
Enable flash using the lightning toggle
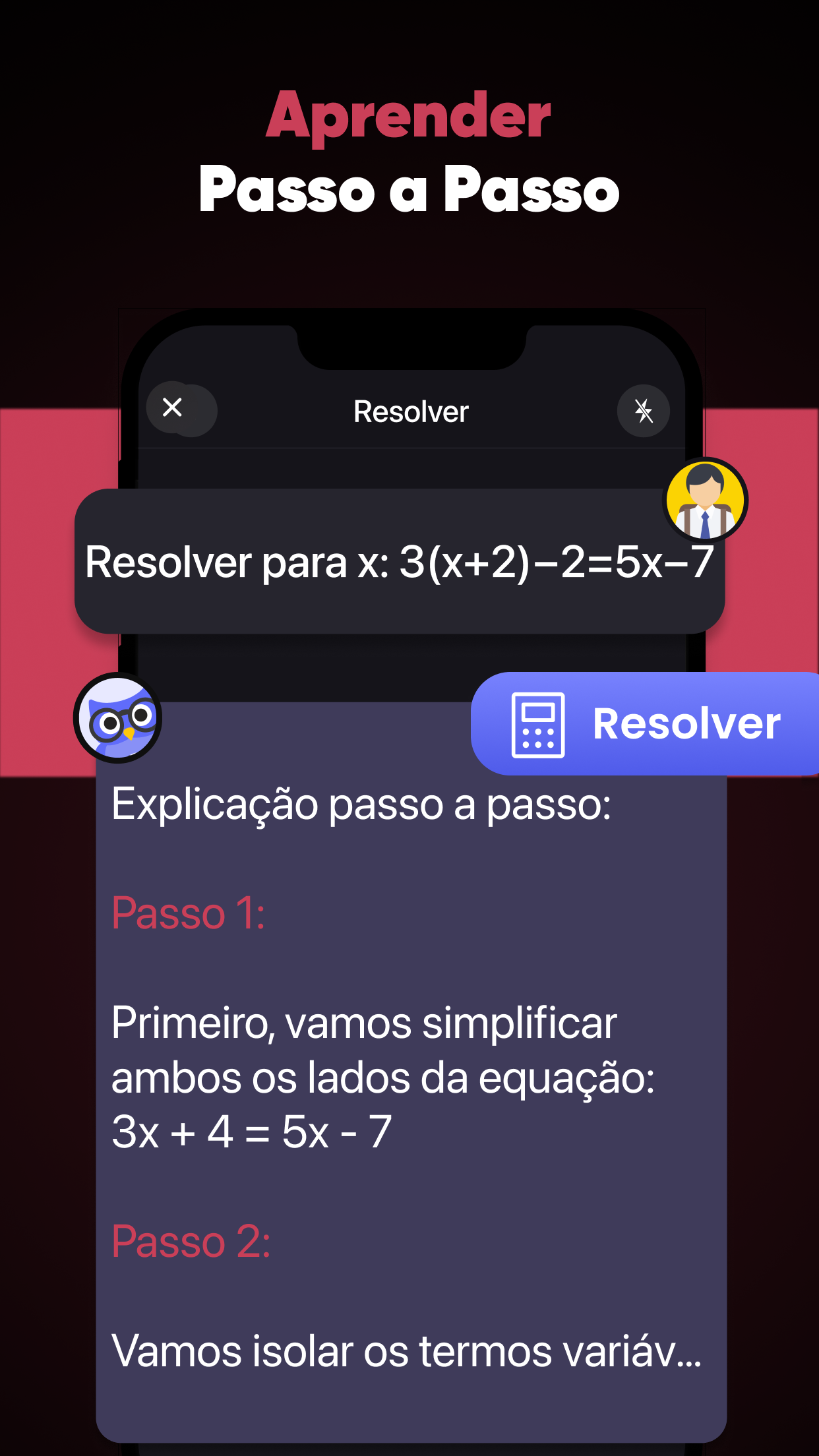pos(644,410)
